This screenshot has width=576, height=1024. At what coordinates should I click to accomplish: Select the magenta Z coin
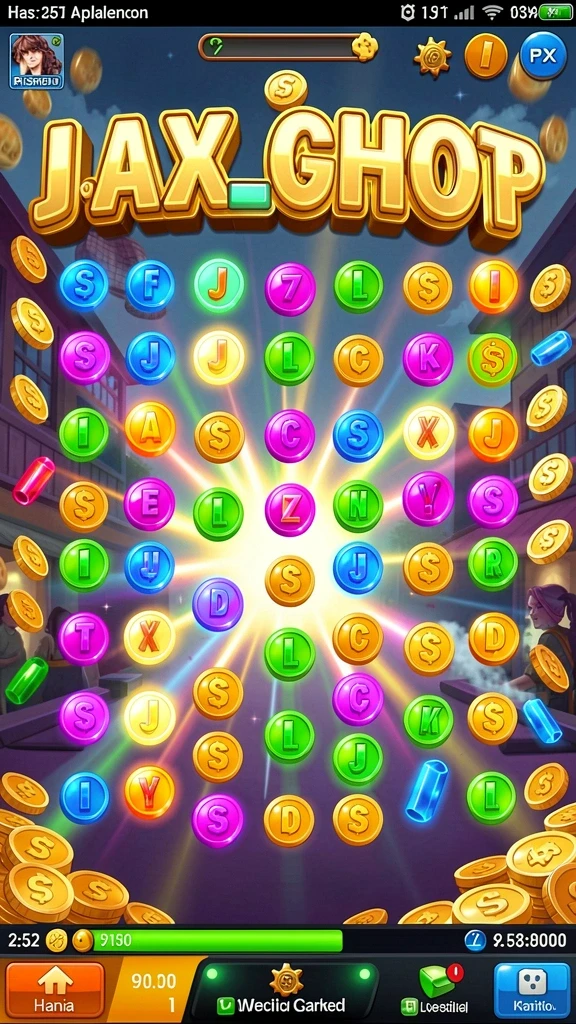290,509
